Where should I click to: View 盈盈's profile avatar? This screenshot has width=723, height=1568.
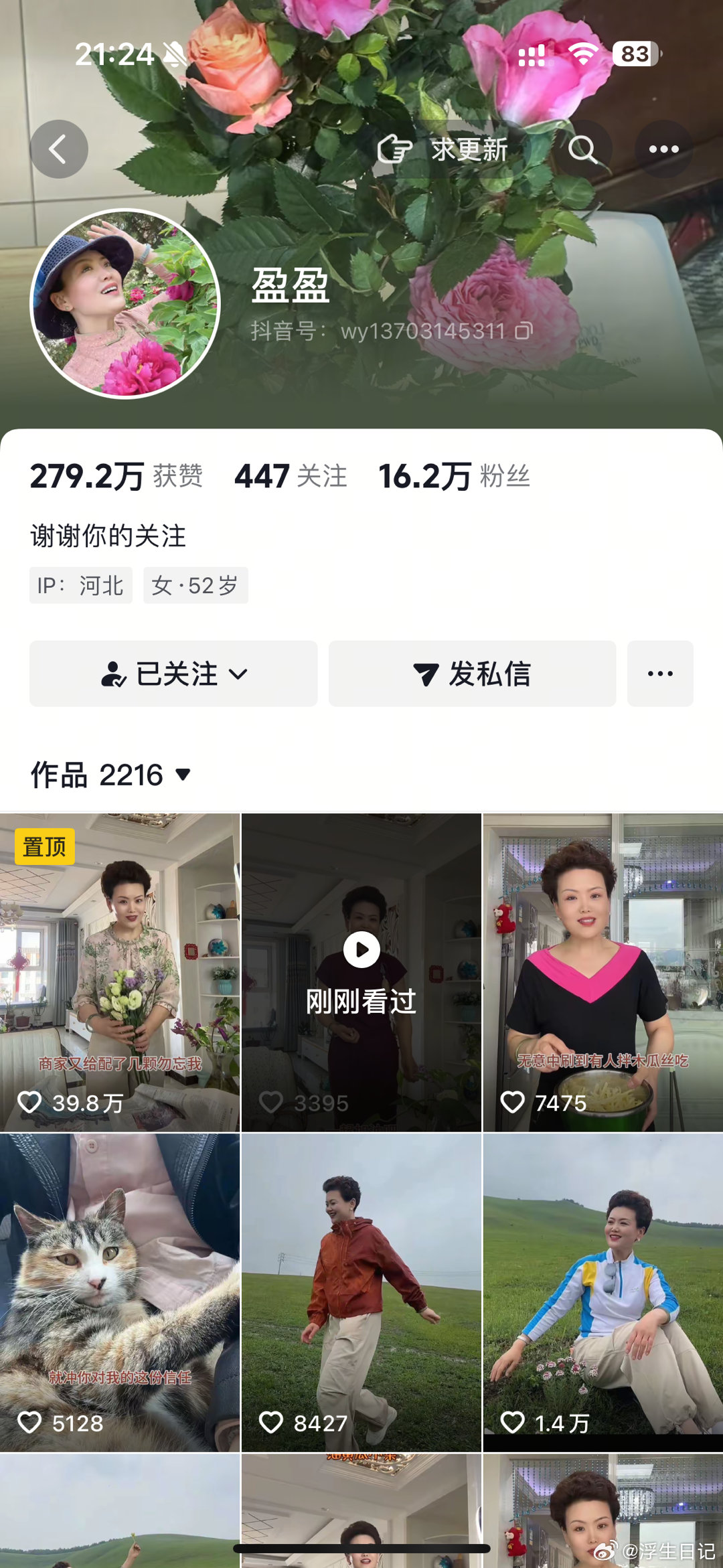[x=125, y=304]
